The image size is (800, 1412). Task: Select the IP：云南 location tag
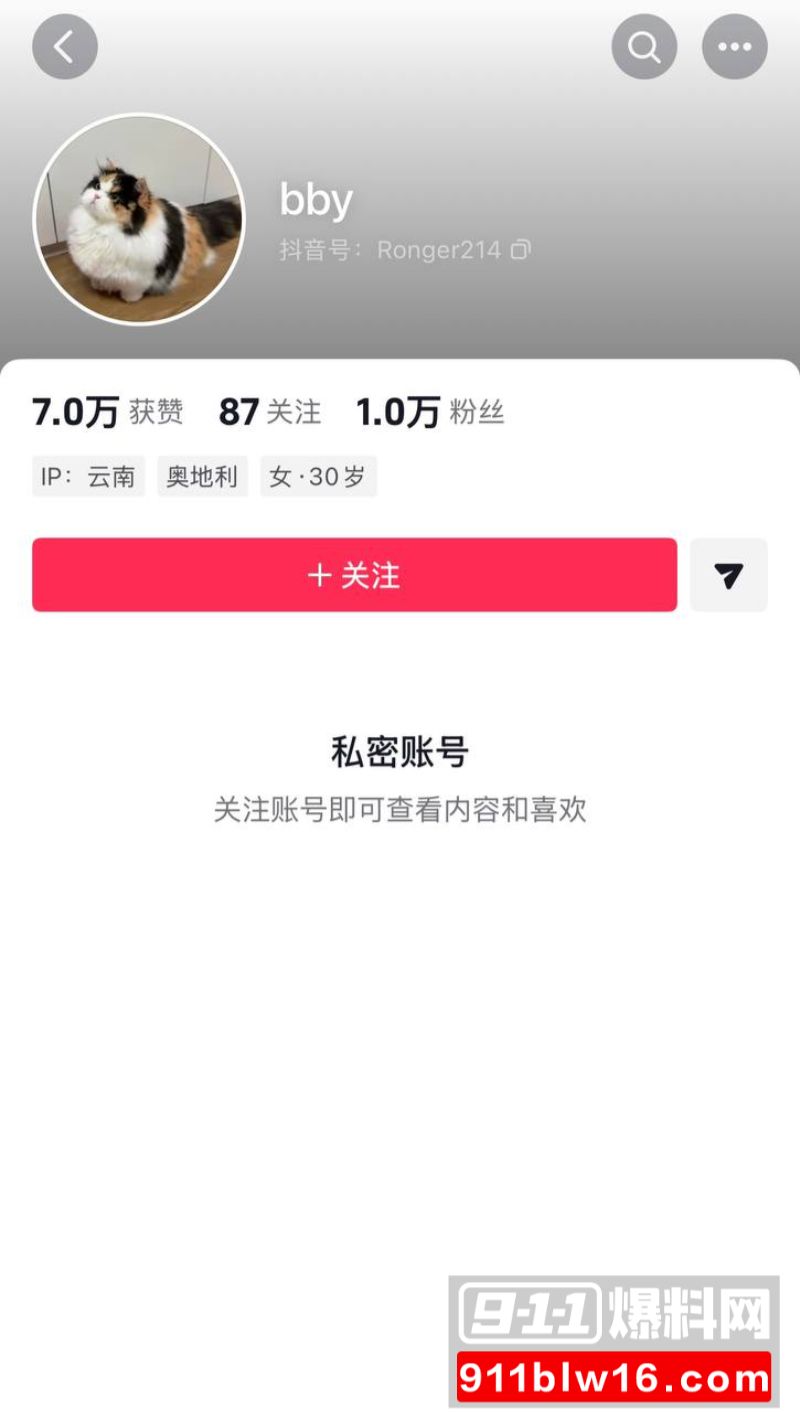pos(88,476)
